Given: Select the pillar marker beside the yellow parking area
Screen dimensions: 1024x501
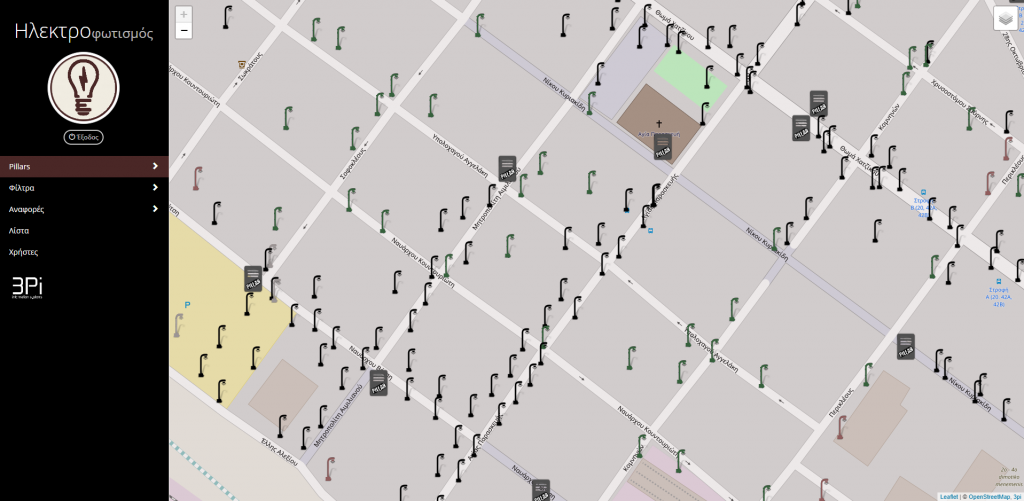Looking at the screenshot, I should pyautogui.click(x=253, y=278).
